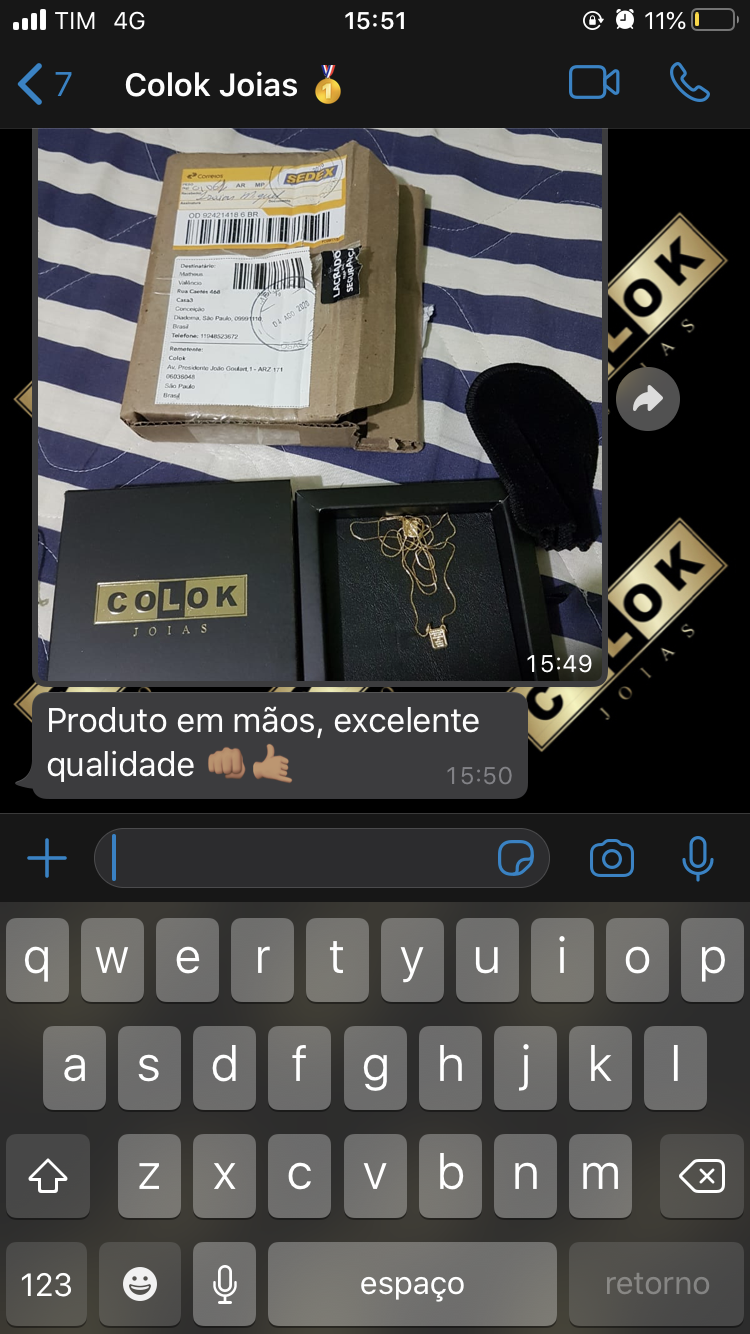Open Colok Joias contact info
Viewport: 750px width, 1334px height.
233,85
